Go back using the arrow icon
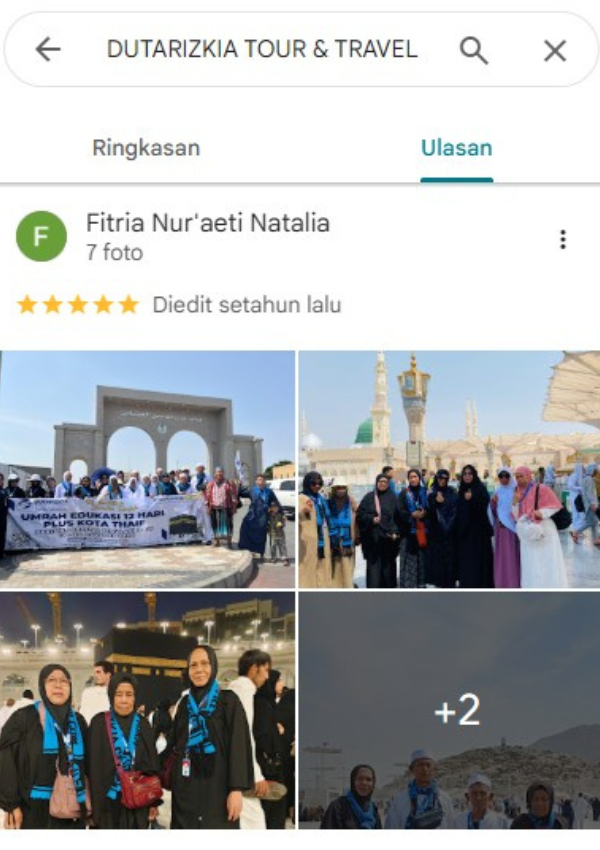 click(47, 49)
